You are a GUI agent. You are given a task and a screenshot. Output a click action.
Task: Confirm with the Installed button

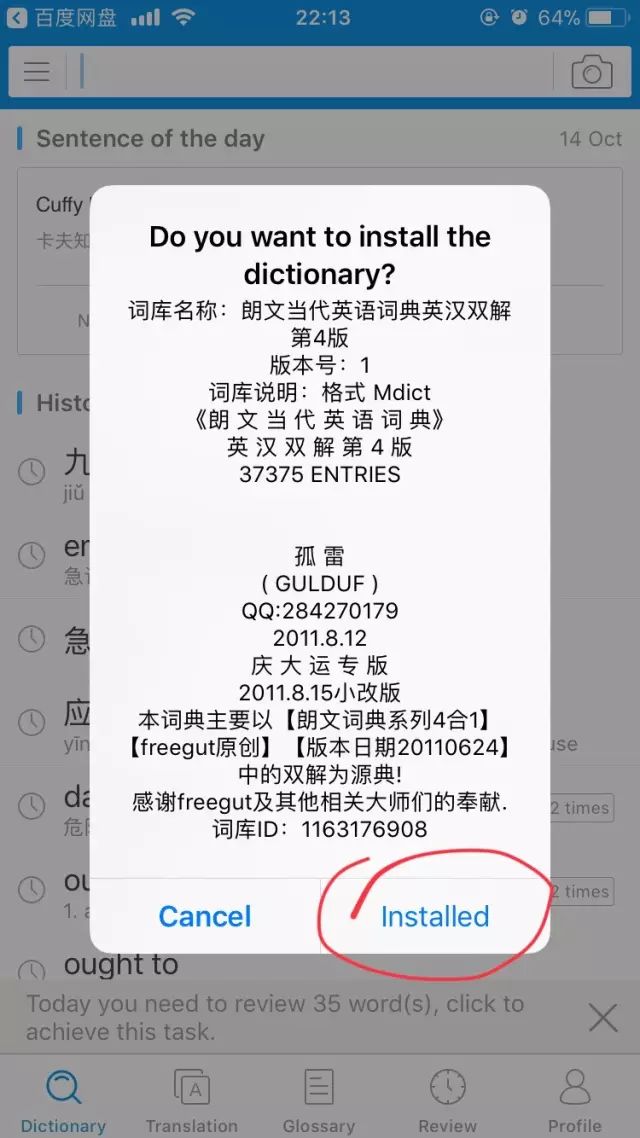tap(434, 916)
